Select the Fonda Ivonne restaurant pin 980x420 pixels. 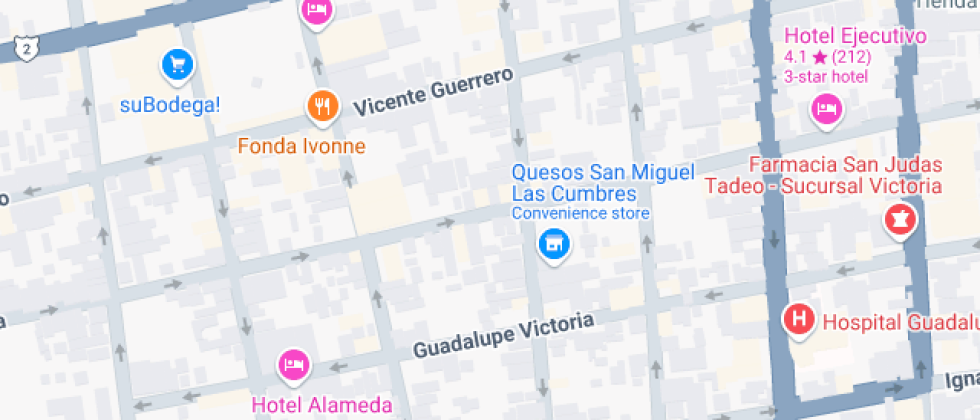(321, 106)
